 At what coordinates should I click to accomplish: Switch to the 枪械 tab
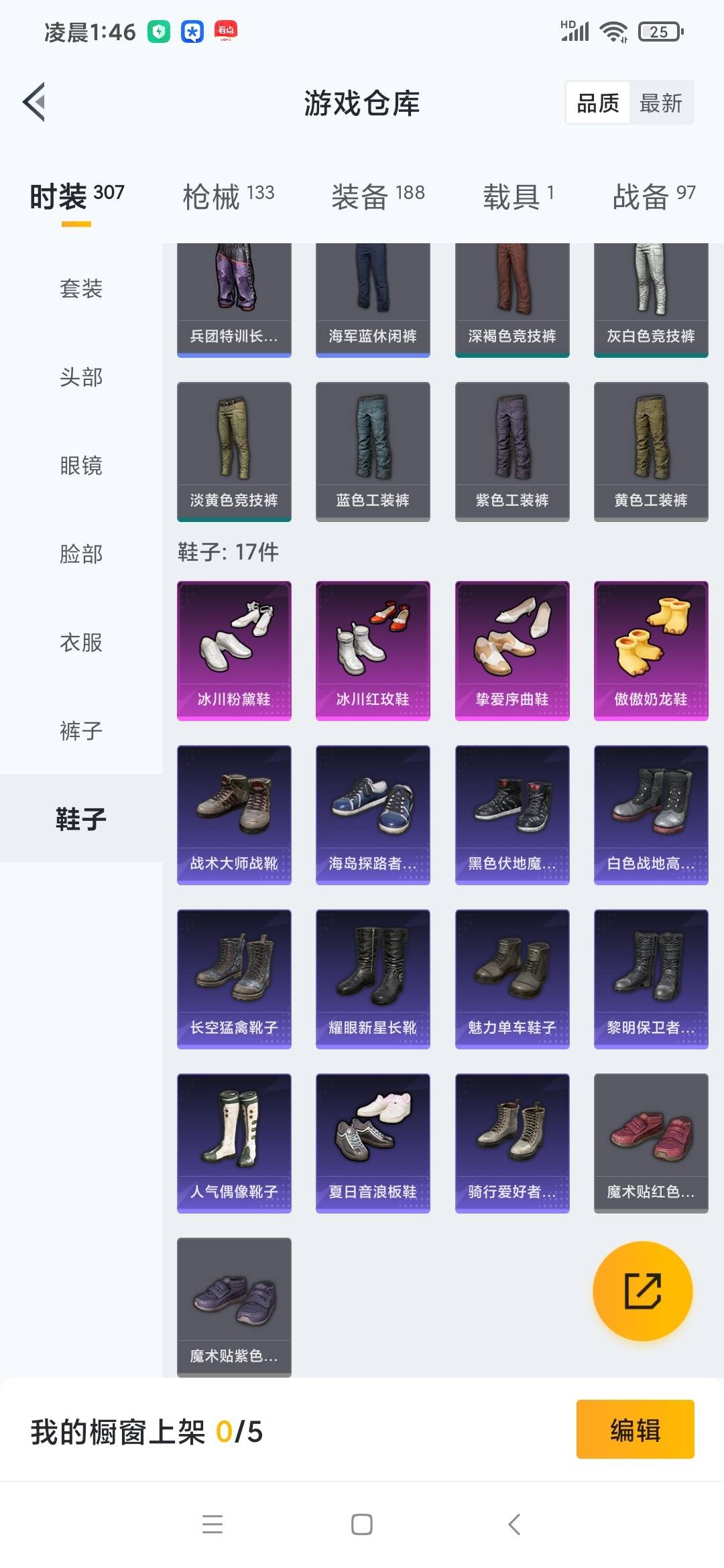[x=228, y=196]
